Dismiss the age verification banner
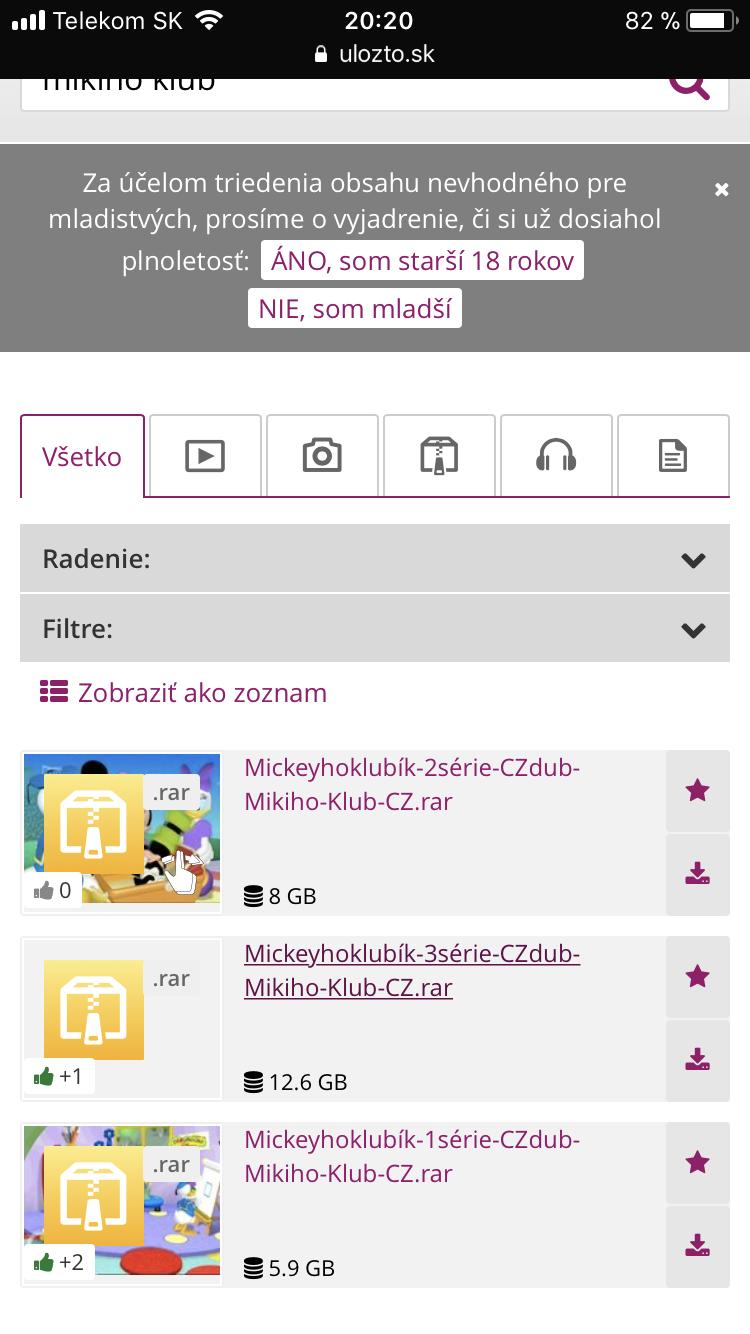This screenshot has width=750, height=1334. pos(722,190)
